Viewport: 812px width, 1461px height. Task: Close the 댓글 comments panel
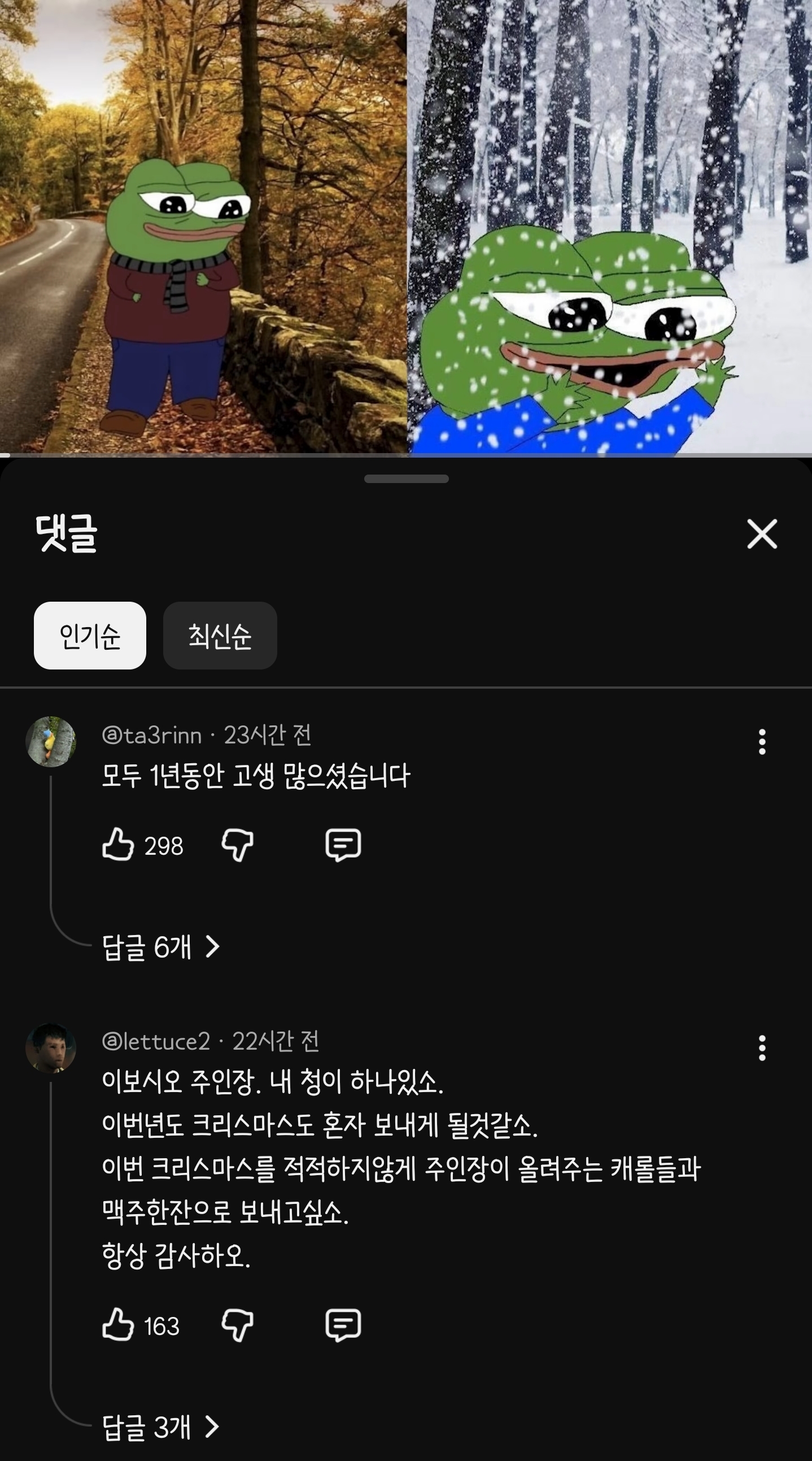(762, 534)
